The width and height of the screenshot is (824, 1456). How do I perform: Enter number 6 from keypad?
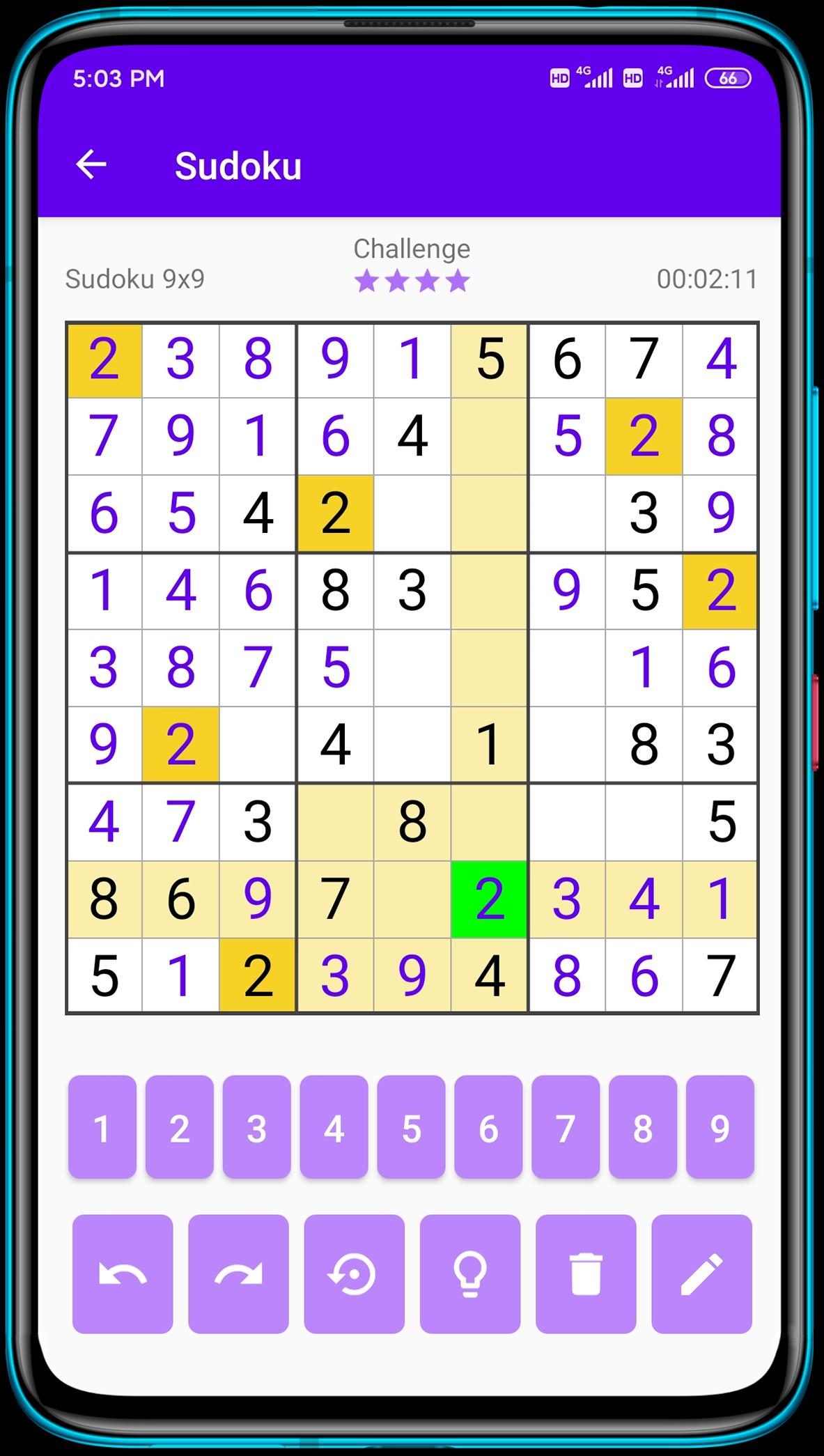point(488,1126)
